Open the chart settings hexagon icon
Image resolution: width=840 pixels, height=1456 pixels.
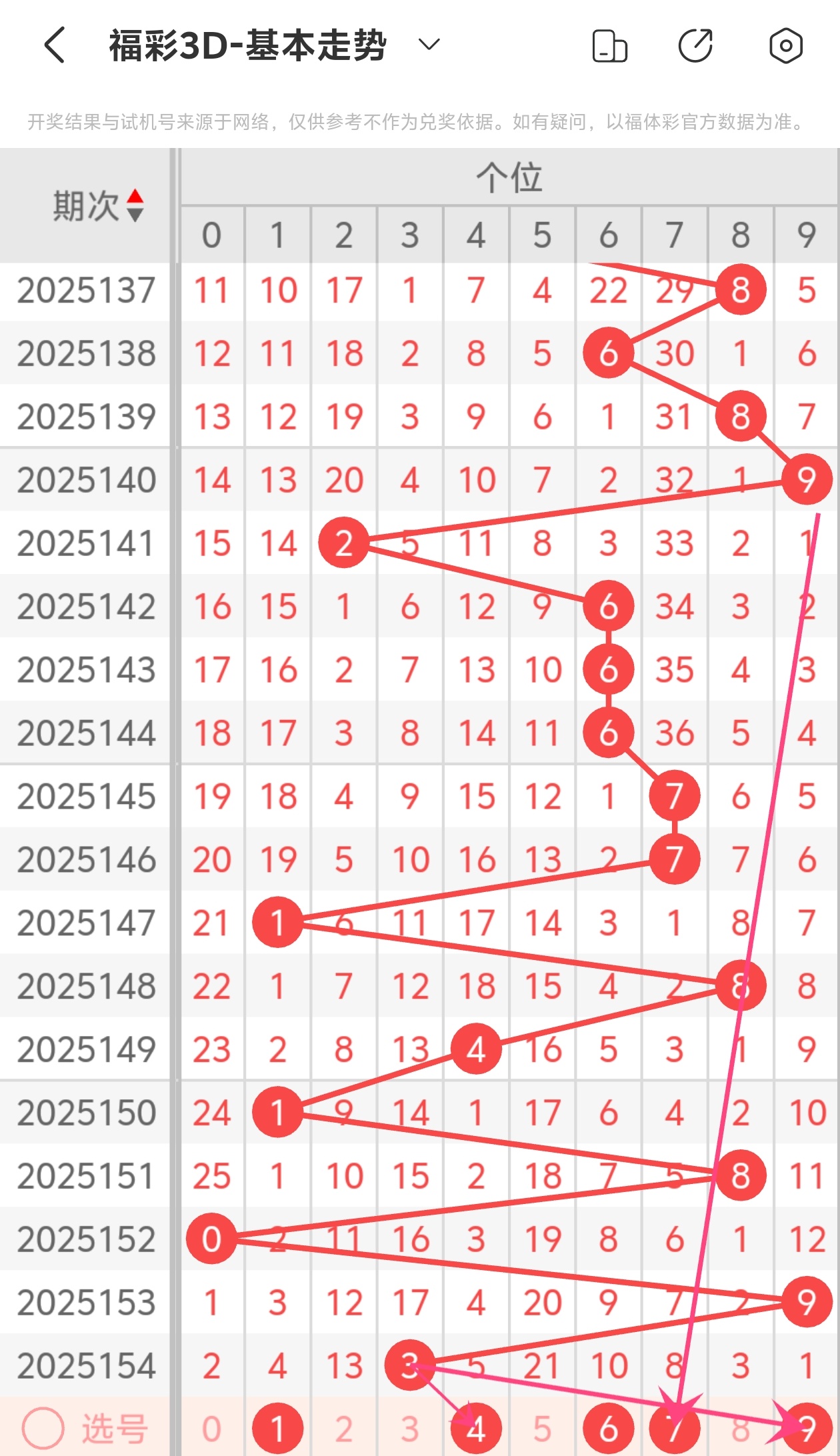[x=785, y=46]
